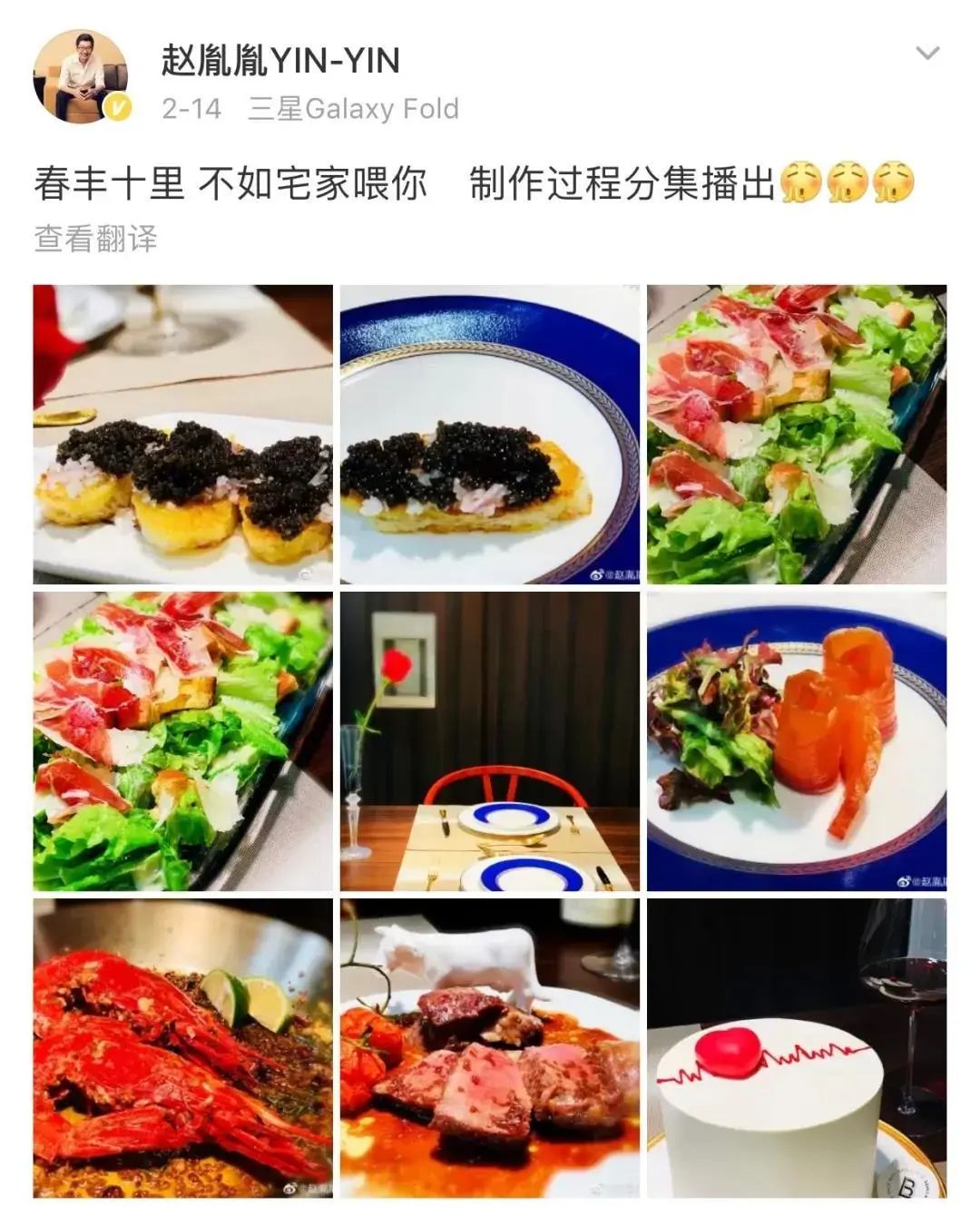
Task: Open the red prawns with lime photo
Action: 182,1048
